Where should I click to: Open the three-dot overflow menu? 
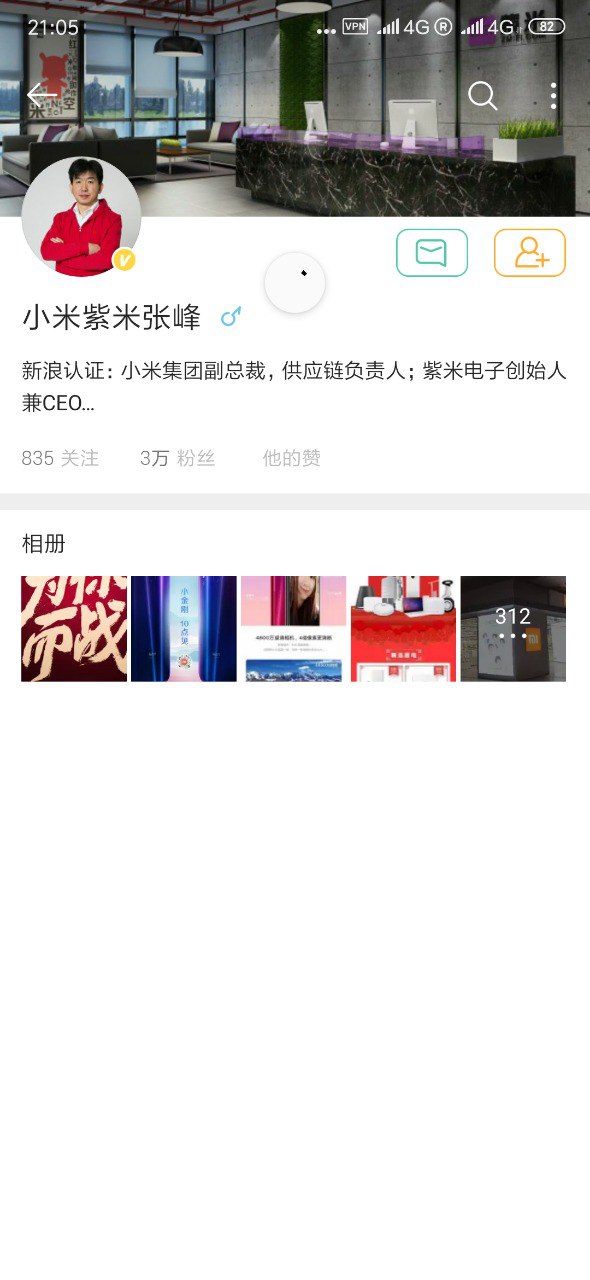[x=553, y=95]
